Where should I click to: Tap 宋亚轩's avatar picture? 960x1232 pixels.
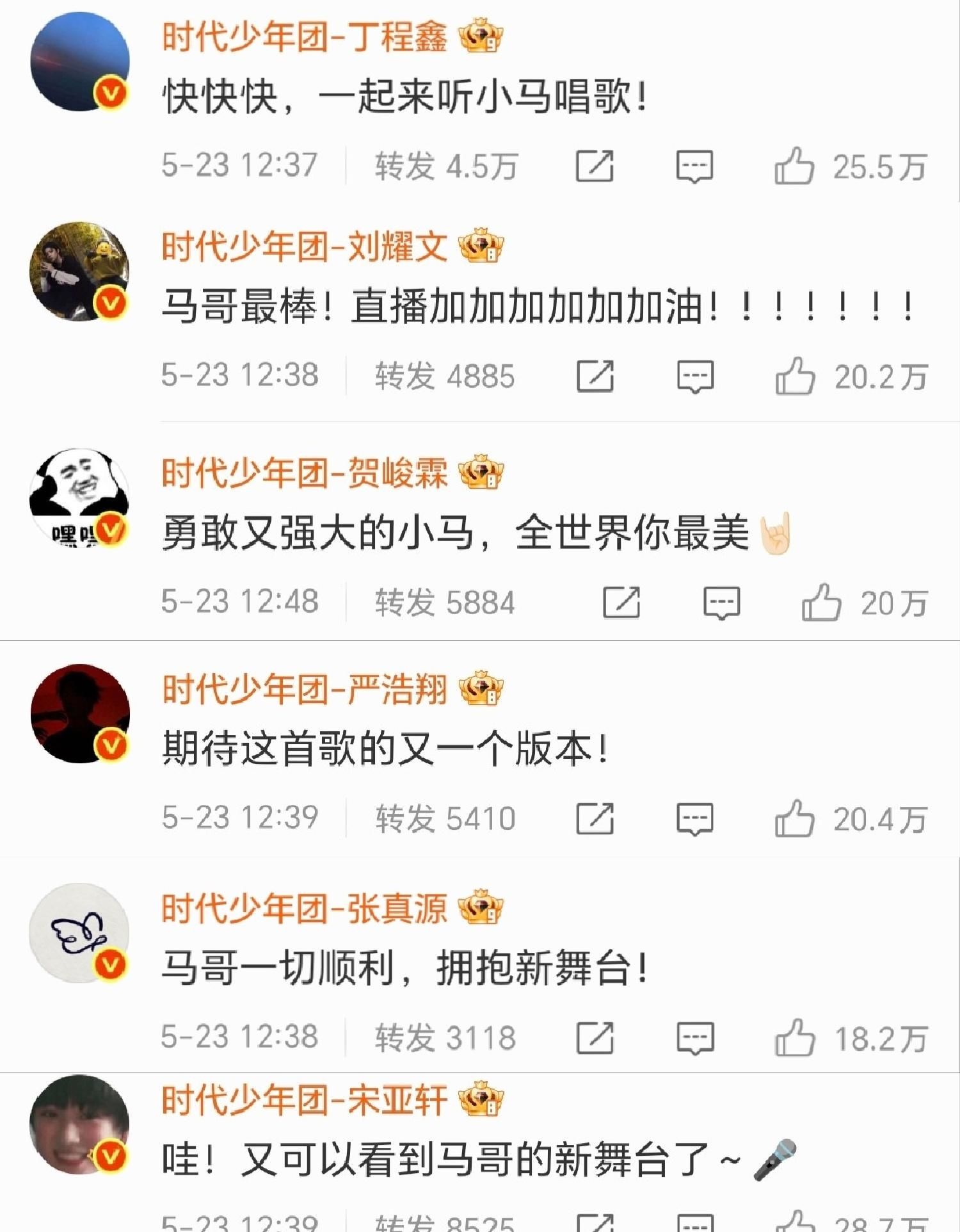click(x=79, y=1124)
